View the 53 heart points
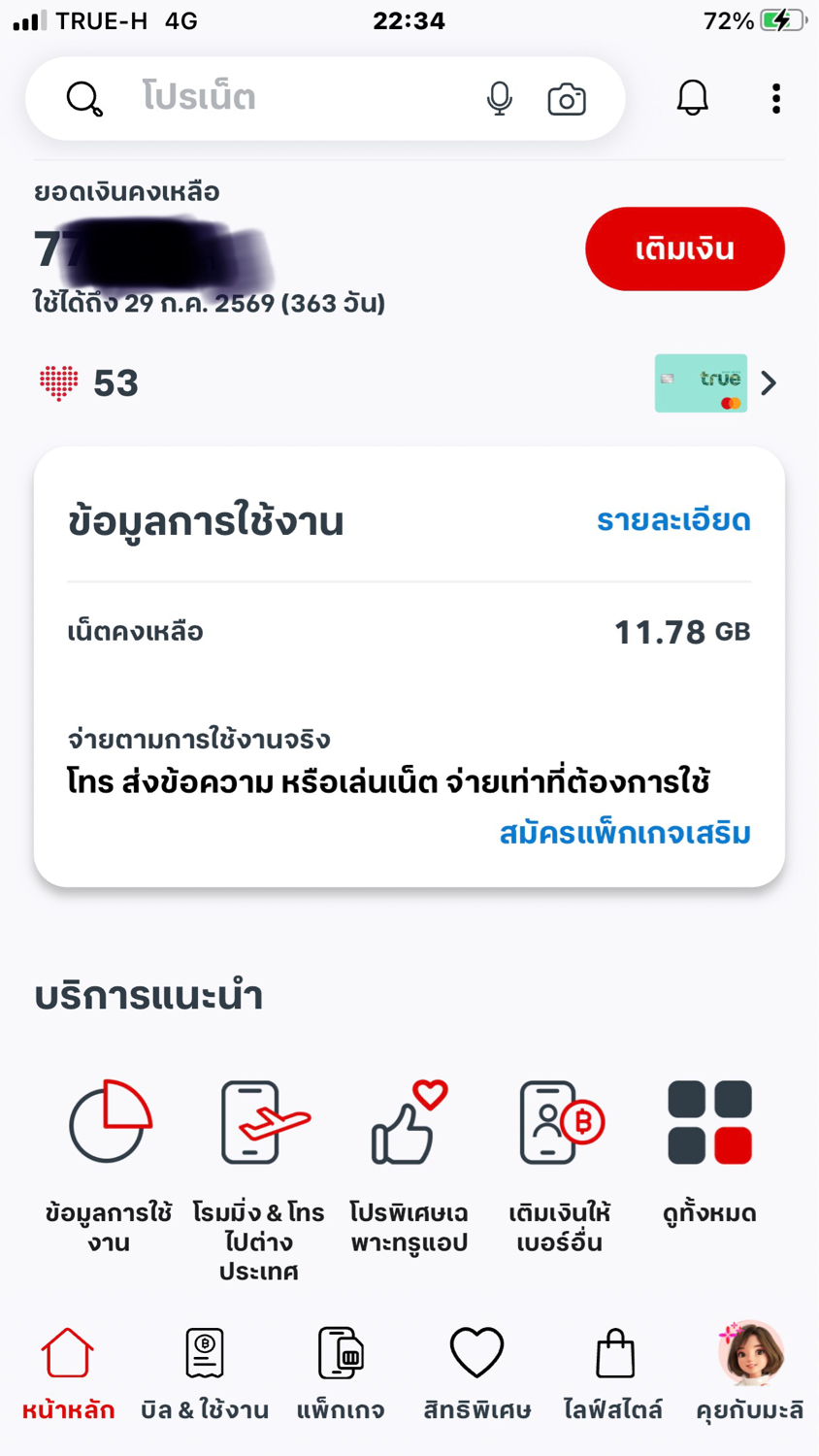819x1456 pixels. tap(89, 383)
